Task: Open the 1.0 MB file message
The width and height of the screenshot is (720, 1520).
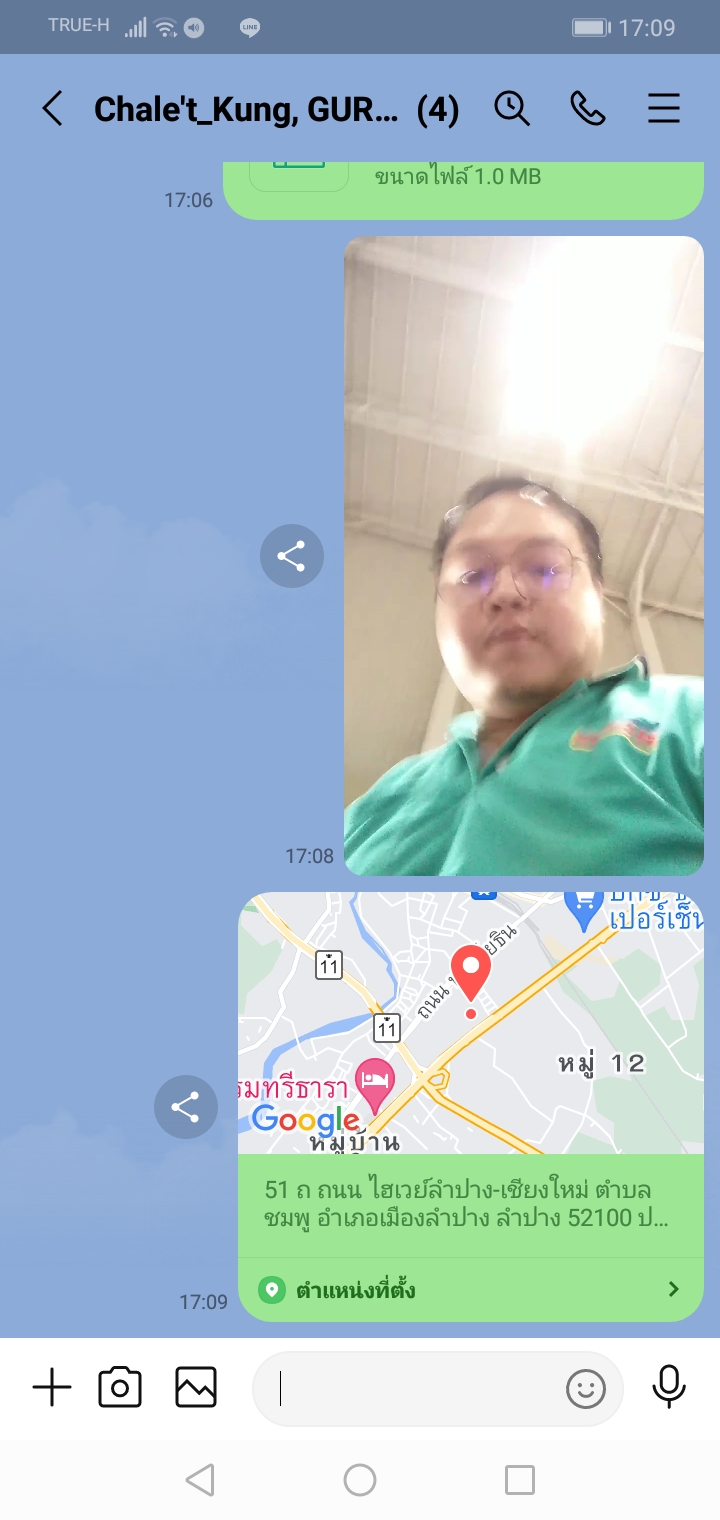Action: click(463, 187)
